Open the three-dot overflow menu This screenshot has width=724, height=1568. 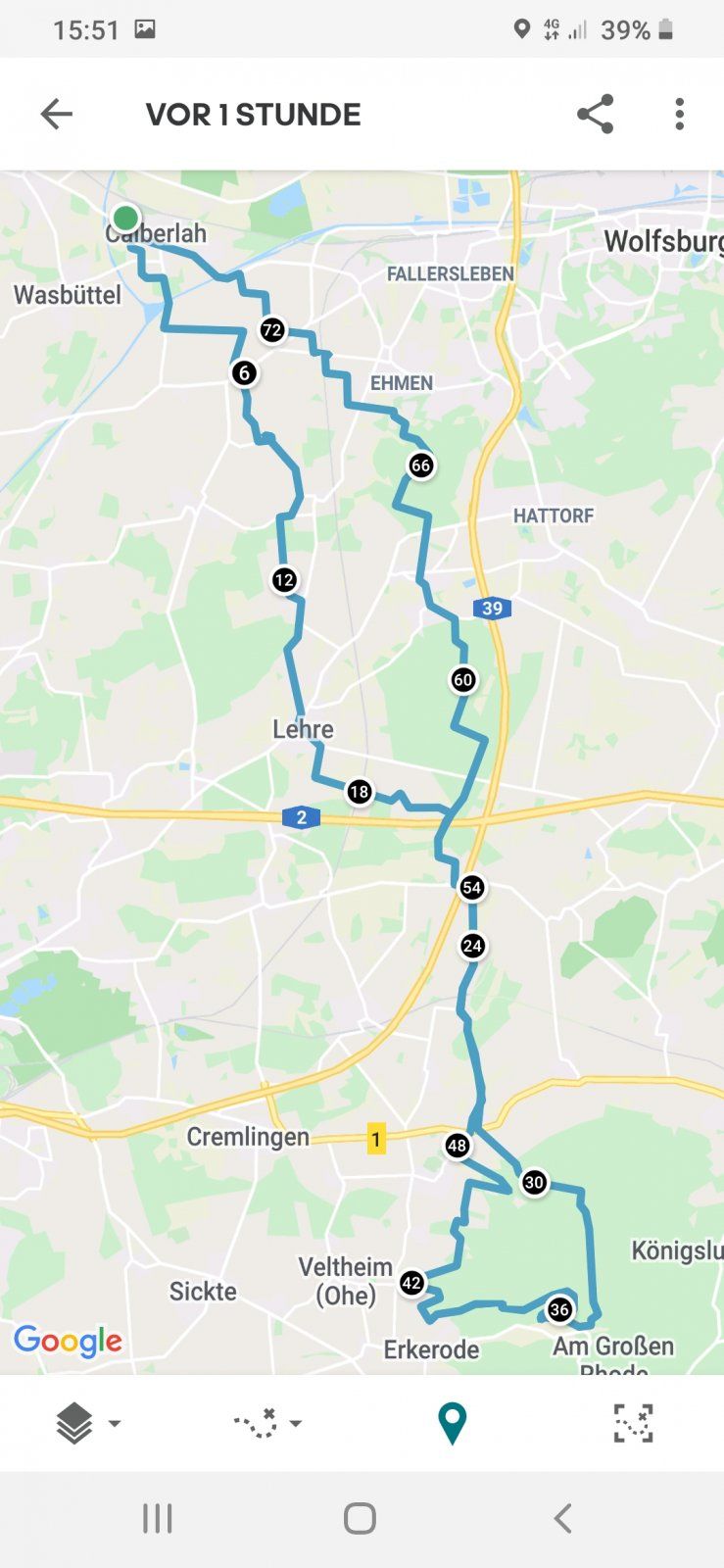coord(679,115)
